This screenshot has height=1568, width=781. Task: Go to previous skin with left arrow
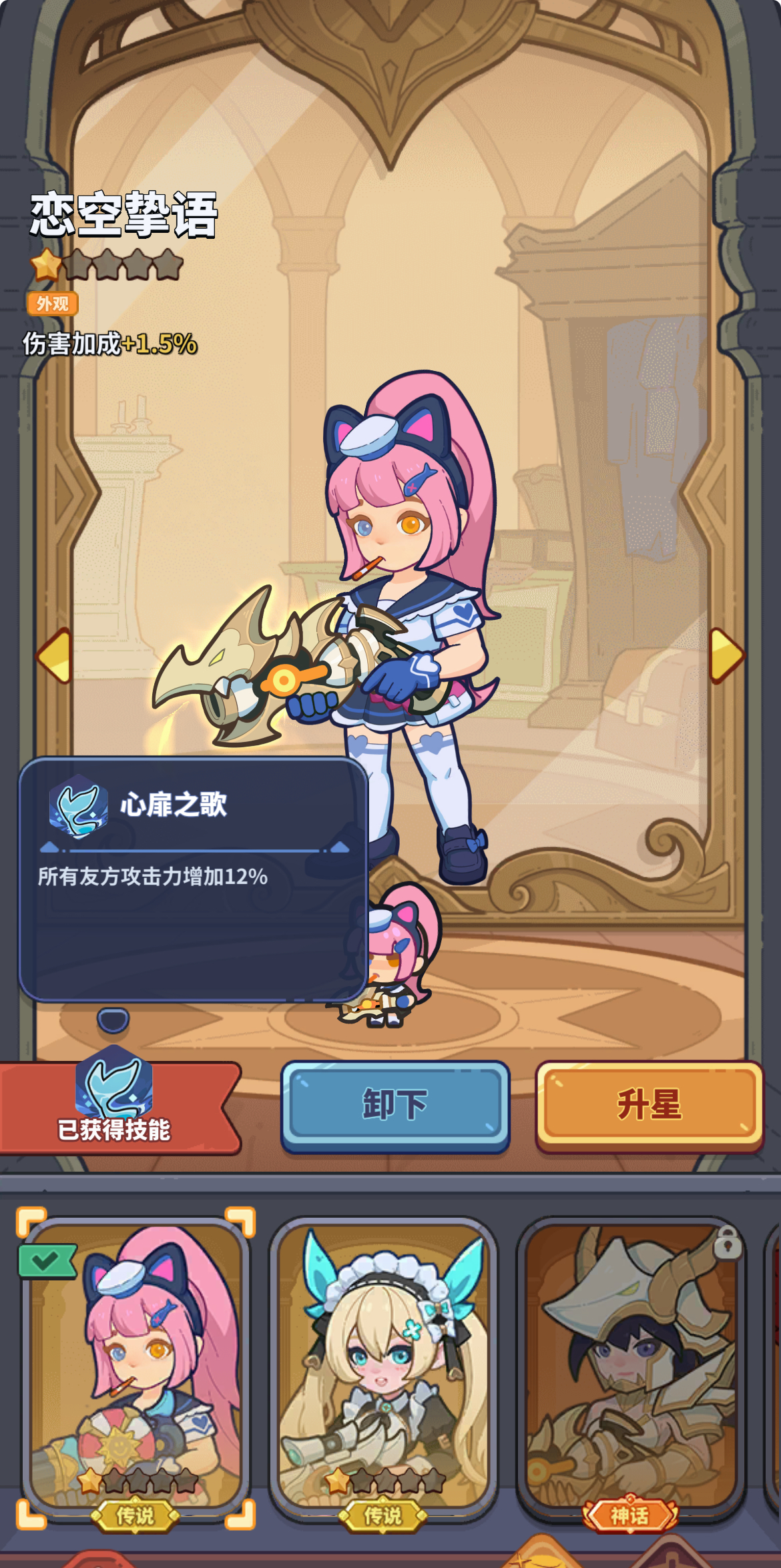click(x=55, y=655)
